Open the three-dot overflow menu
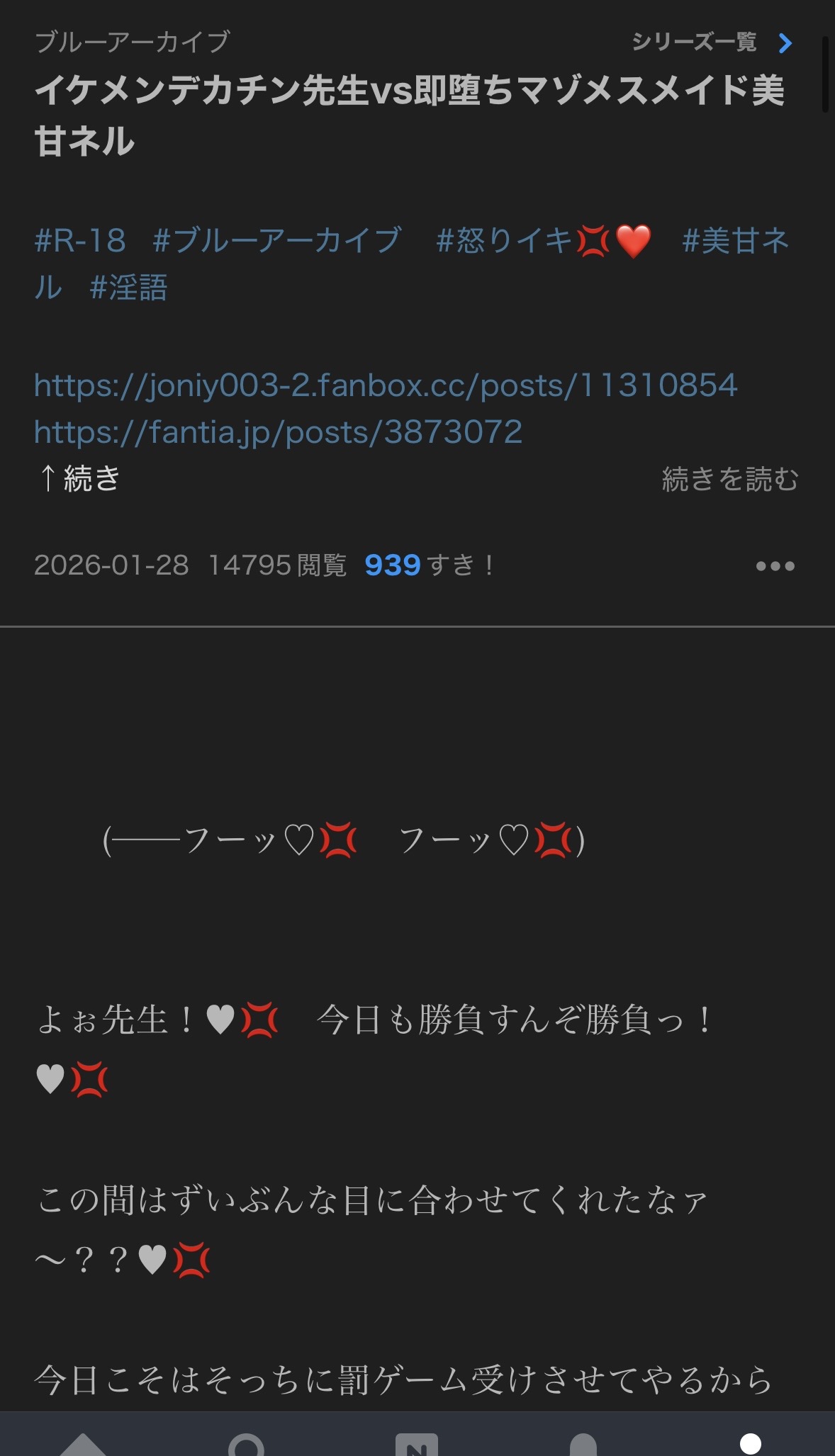Viewport: 835px width, 1456px height. point(775,566)
